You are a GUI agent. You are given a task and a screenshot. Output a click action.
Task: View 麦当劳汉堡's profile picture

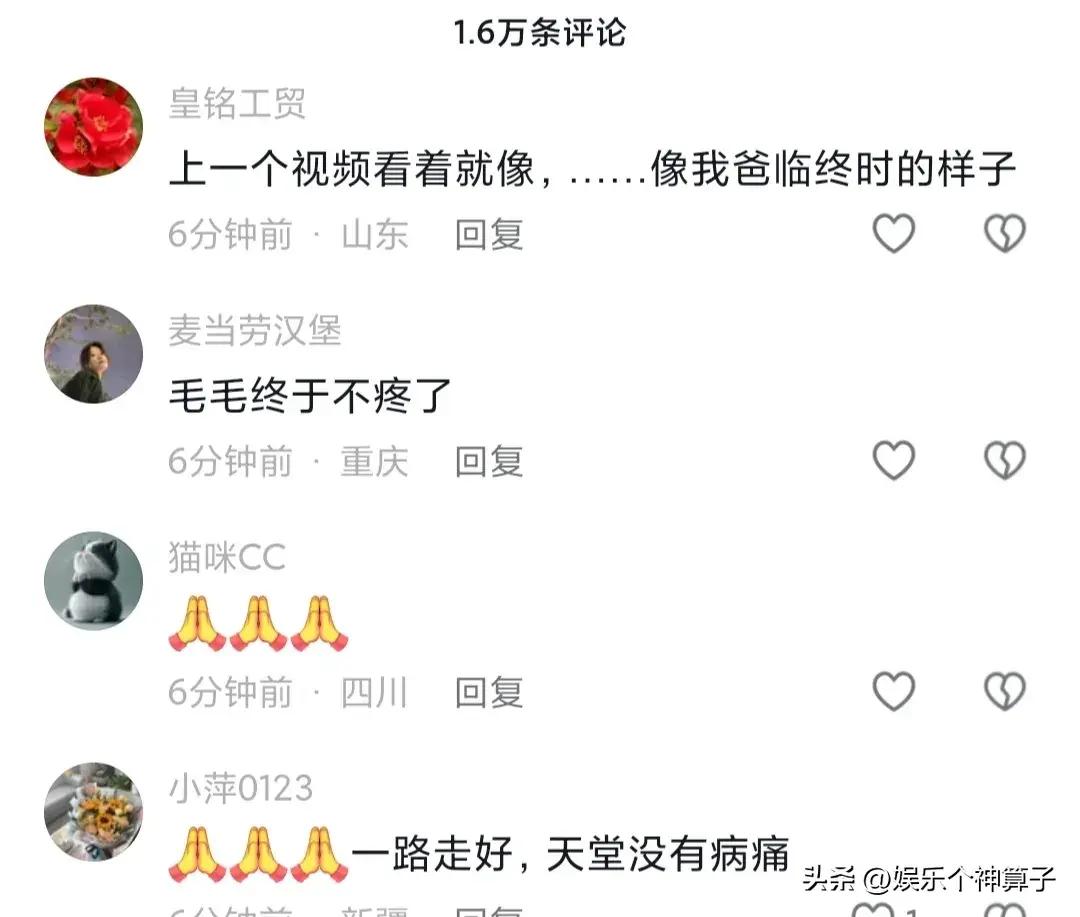(x=94, y=354)
